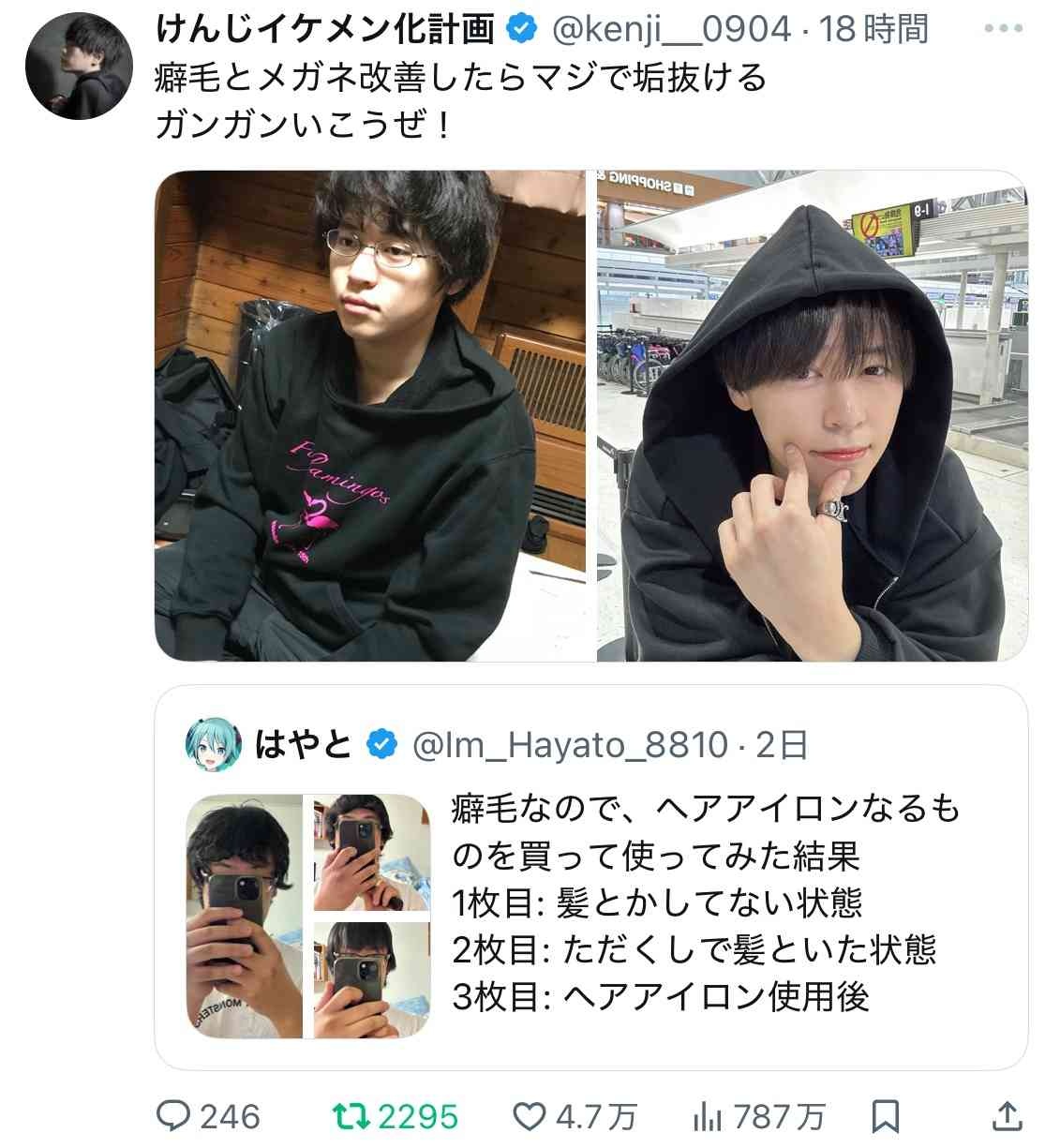Open the tweet's three-dot overflow menu

(x=1002, y=28)
